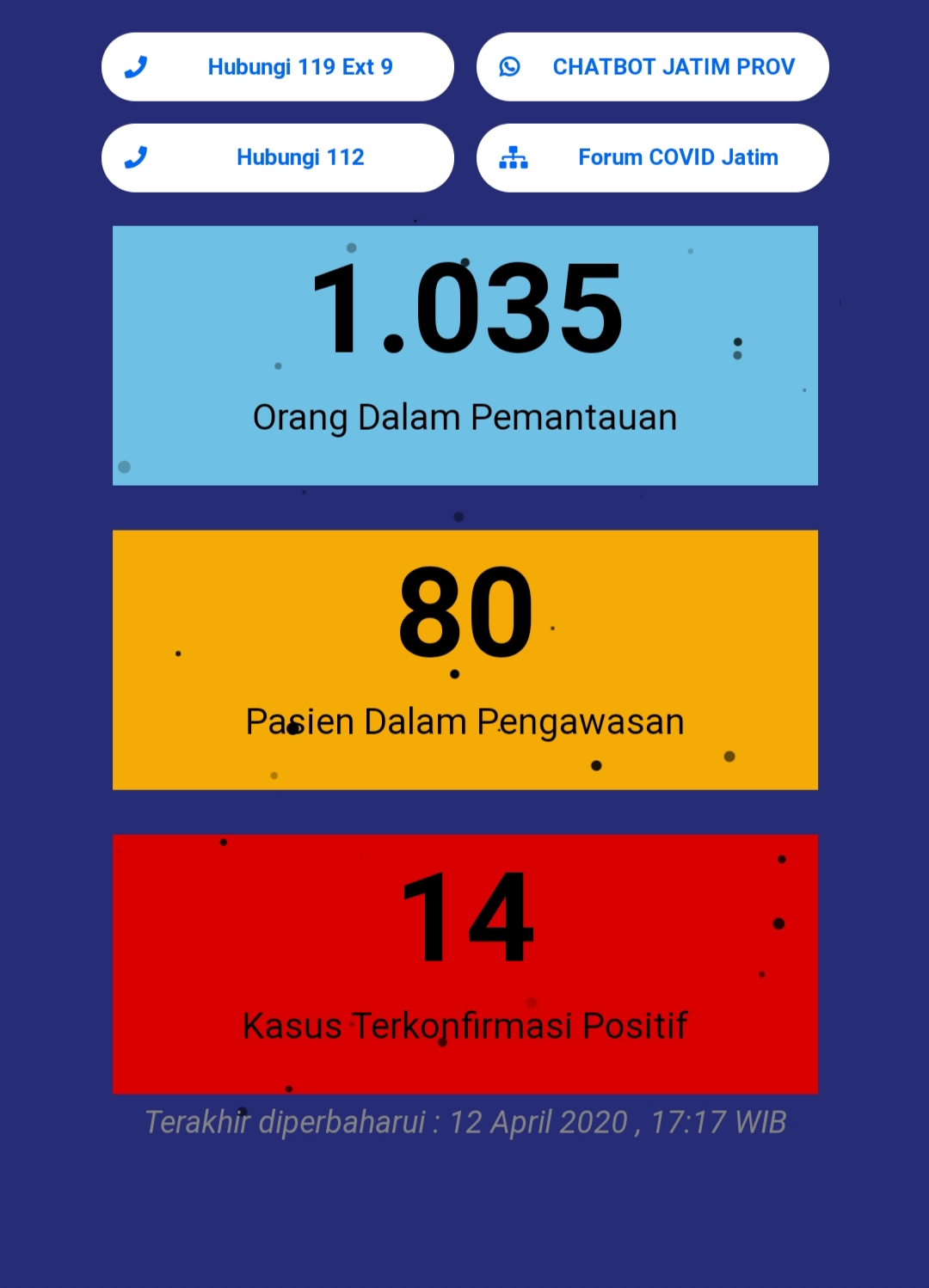The height and width of the screenshot is (1288, 929).
Task: Open Forum COVID Jatim
Action: pyautogui.click(x=652, y=157)
